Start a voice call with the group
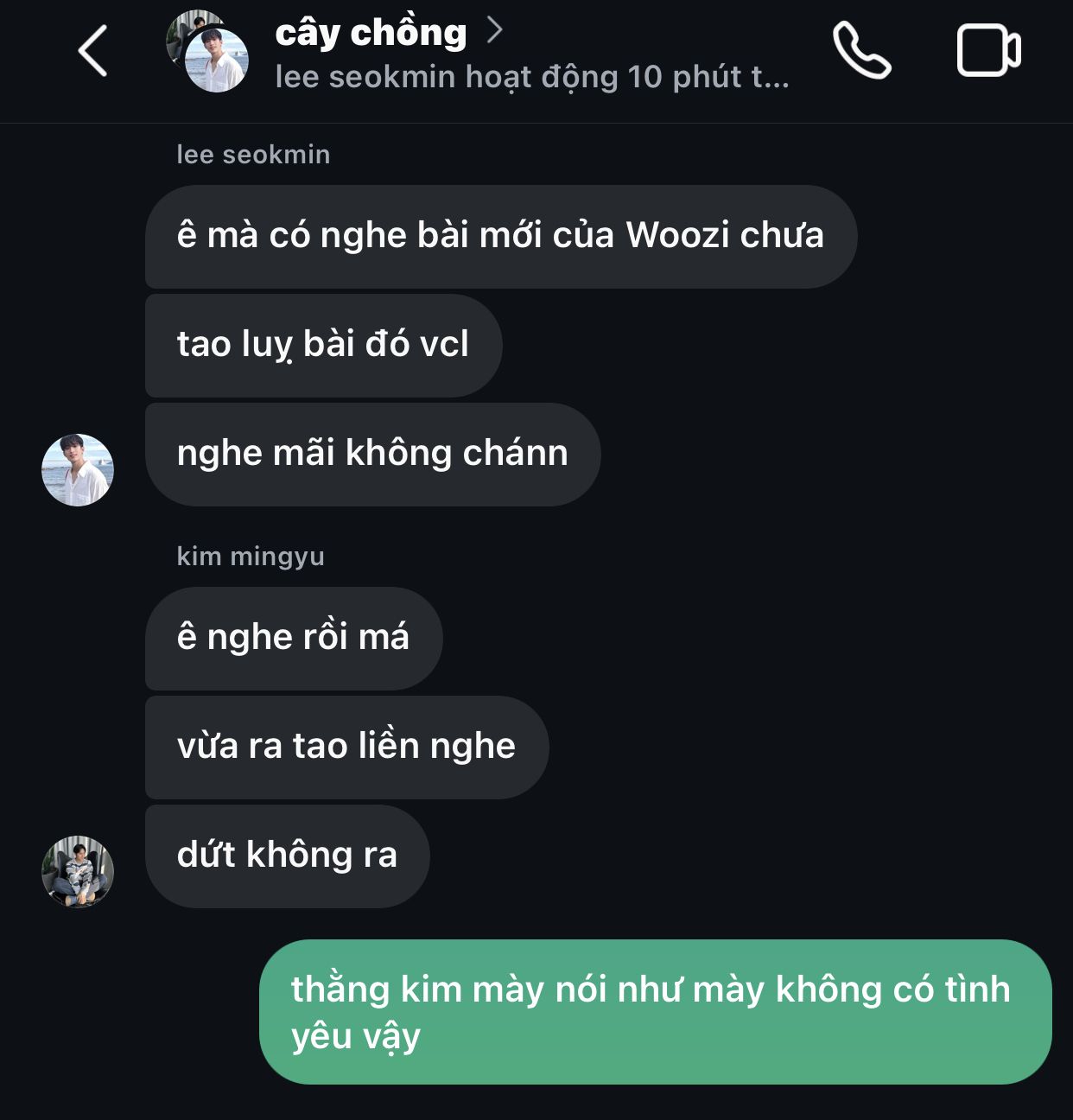1073x1120 pixels. coord(861,51)
